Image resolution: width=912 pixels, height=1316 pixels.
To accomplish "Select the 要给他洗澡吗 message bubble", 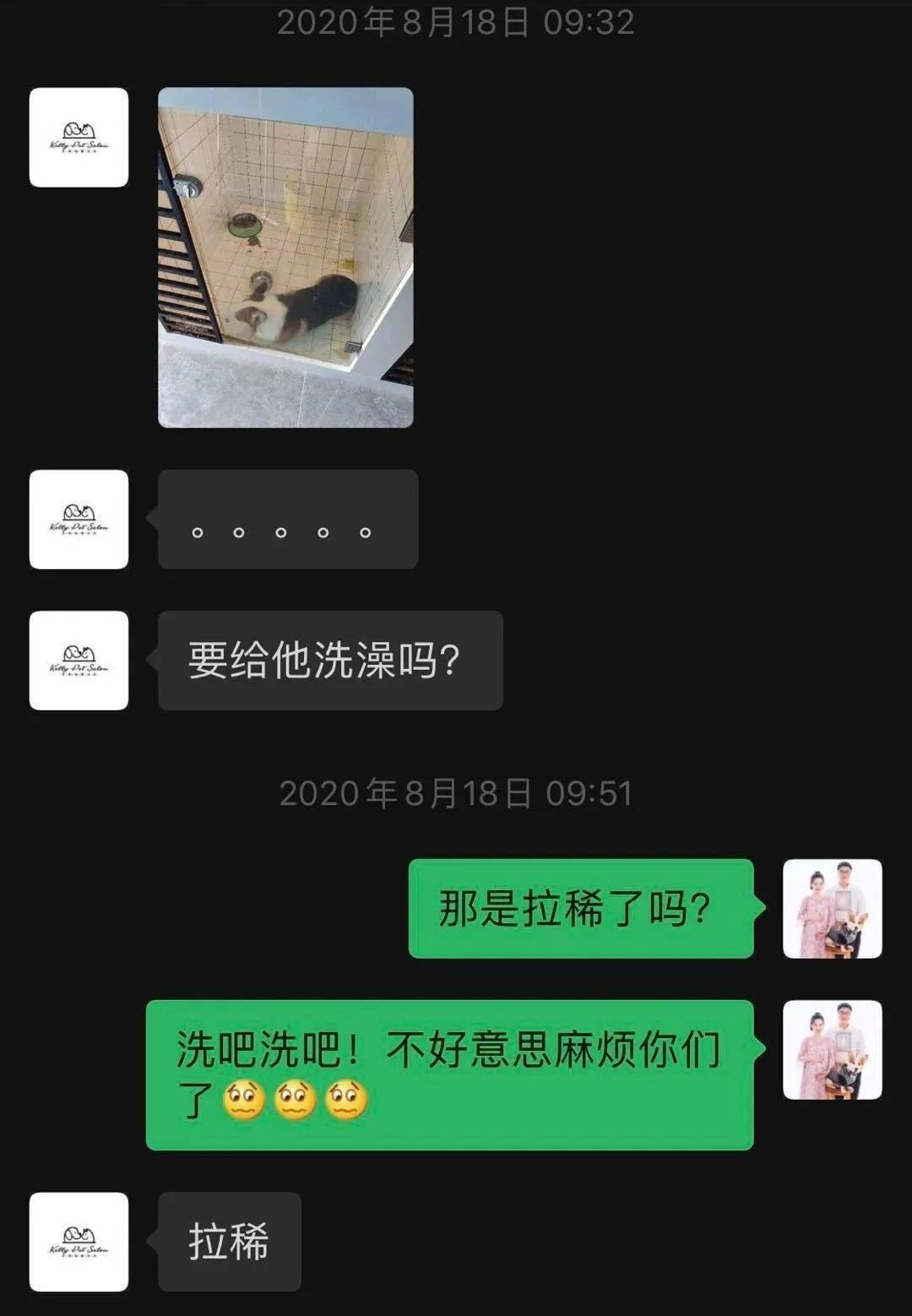I will [x=329, y=661].
